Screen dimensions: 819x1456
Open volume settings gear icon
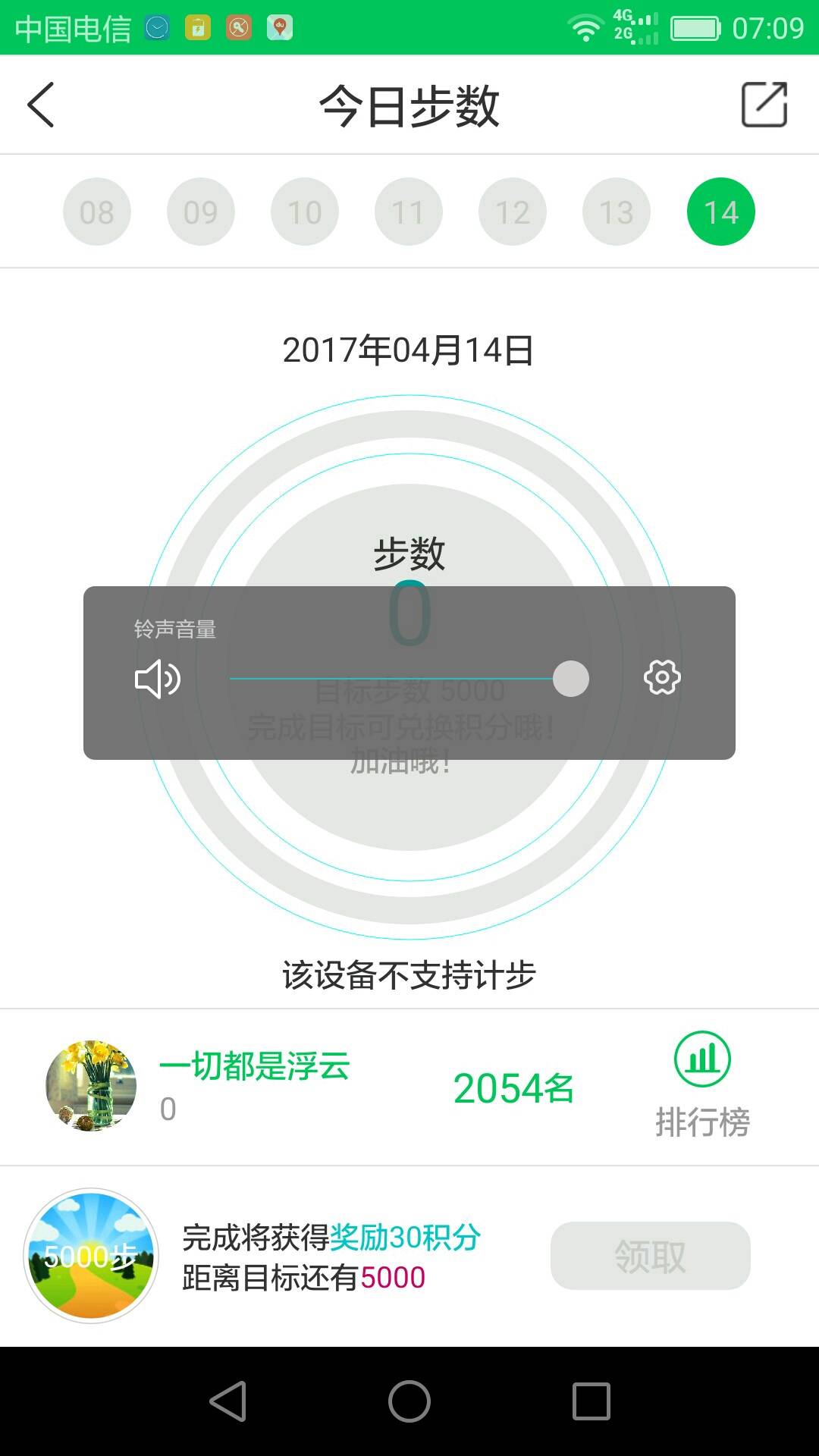662,678
